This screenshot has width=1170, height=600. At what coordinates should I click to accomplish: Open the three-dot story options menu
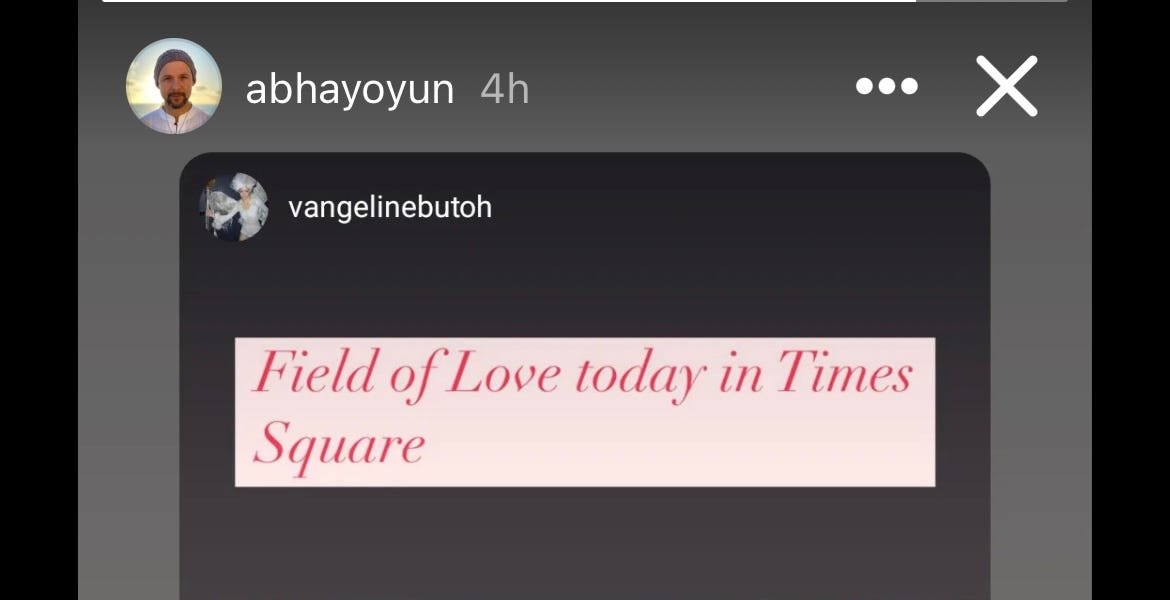tap(886, 87)
